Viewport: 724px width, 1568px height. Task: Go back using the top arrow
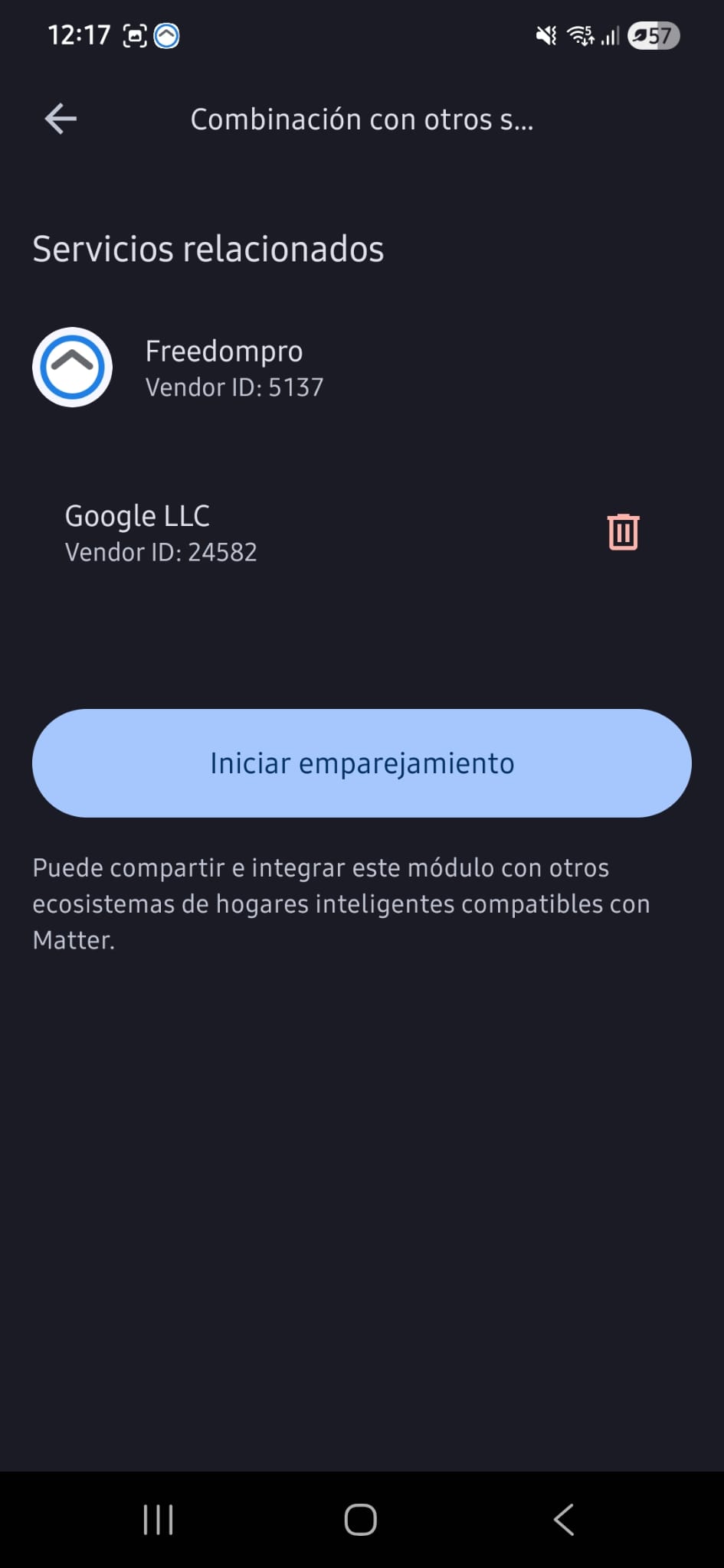point(61,119)
